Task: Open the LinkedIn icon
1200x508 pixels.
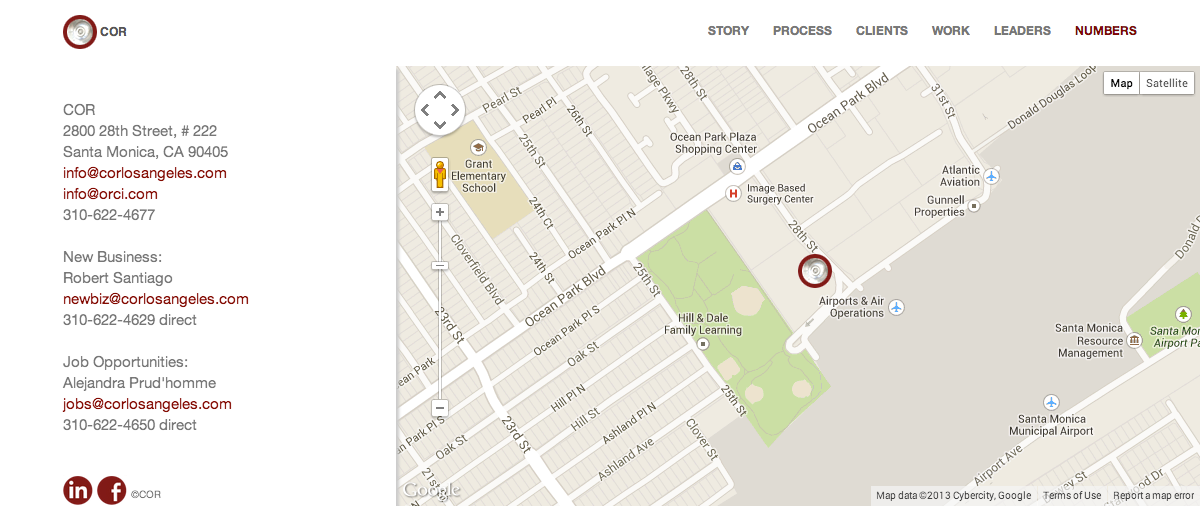Action: point(78,490)
